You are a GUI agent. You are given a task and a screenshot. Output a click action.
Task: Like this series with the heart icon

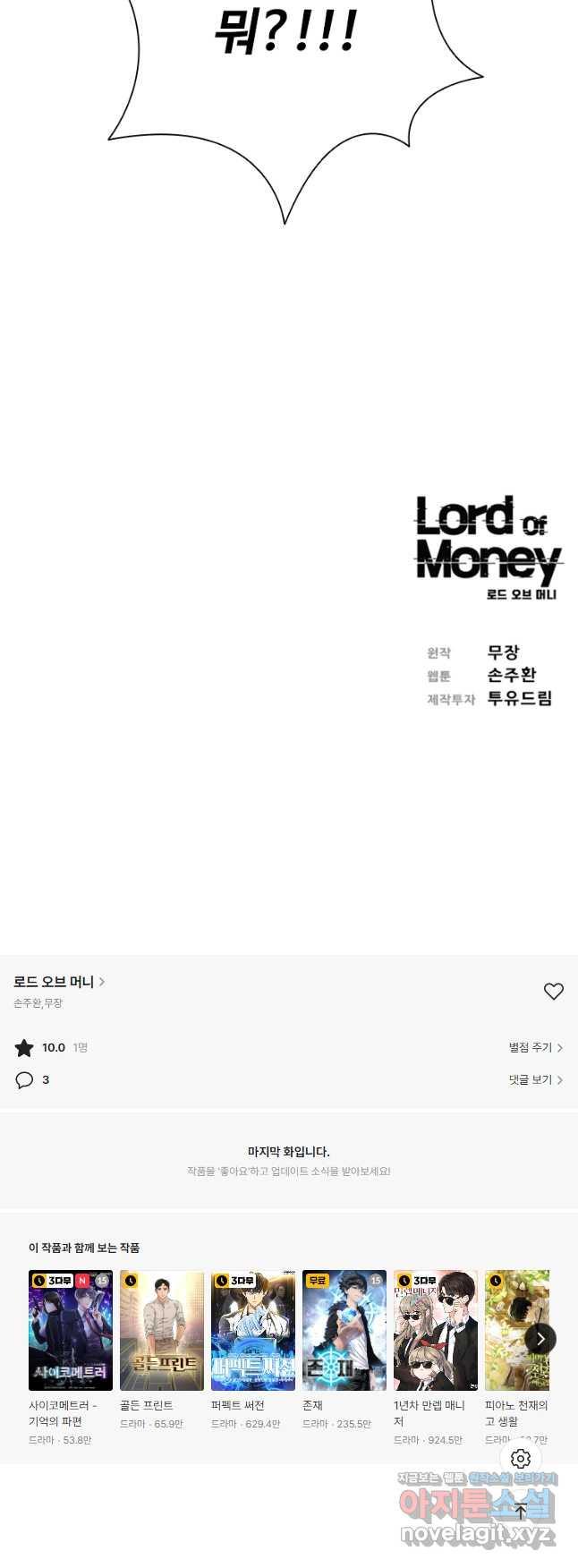(x=554, y=991)
